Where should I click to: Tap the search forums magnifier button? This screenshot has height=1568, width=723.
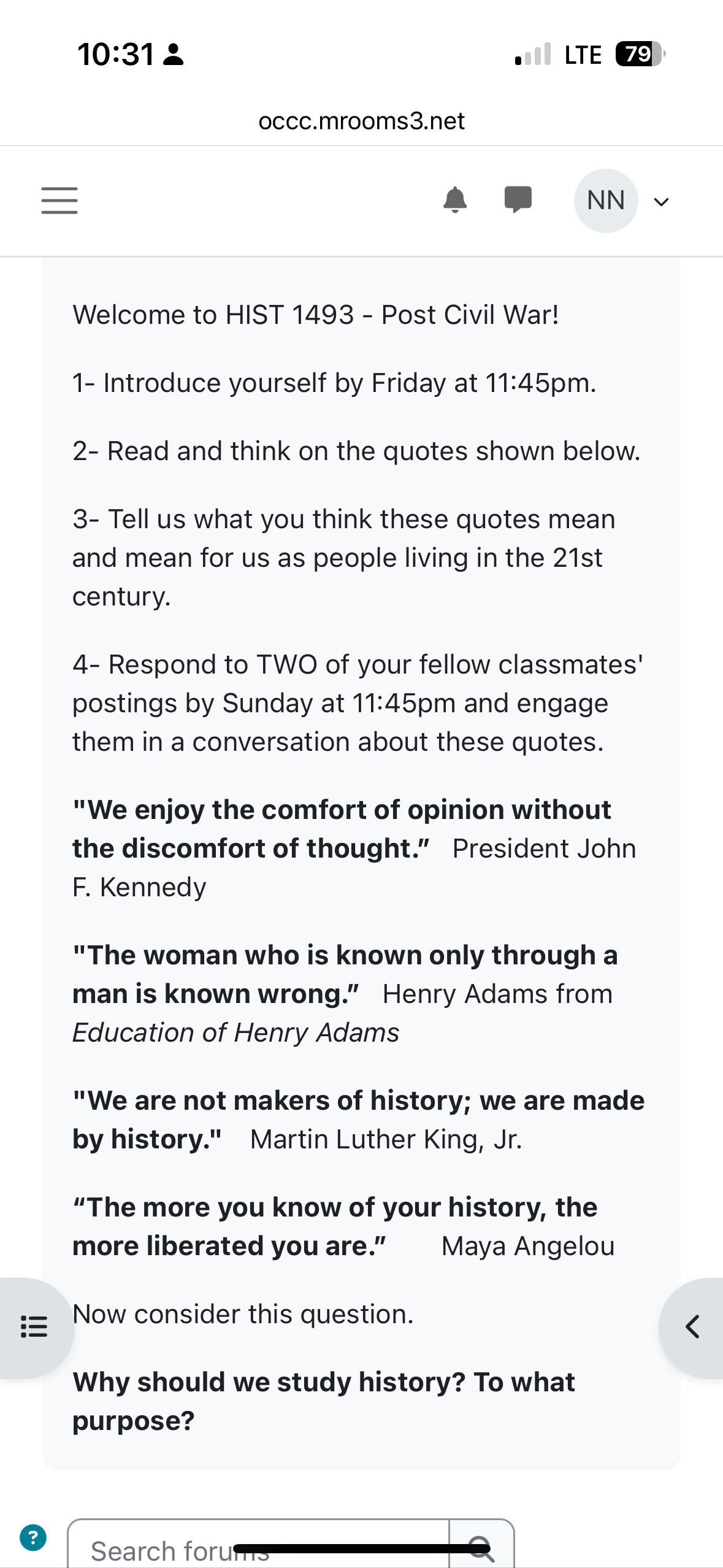[481, 1545]
